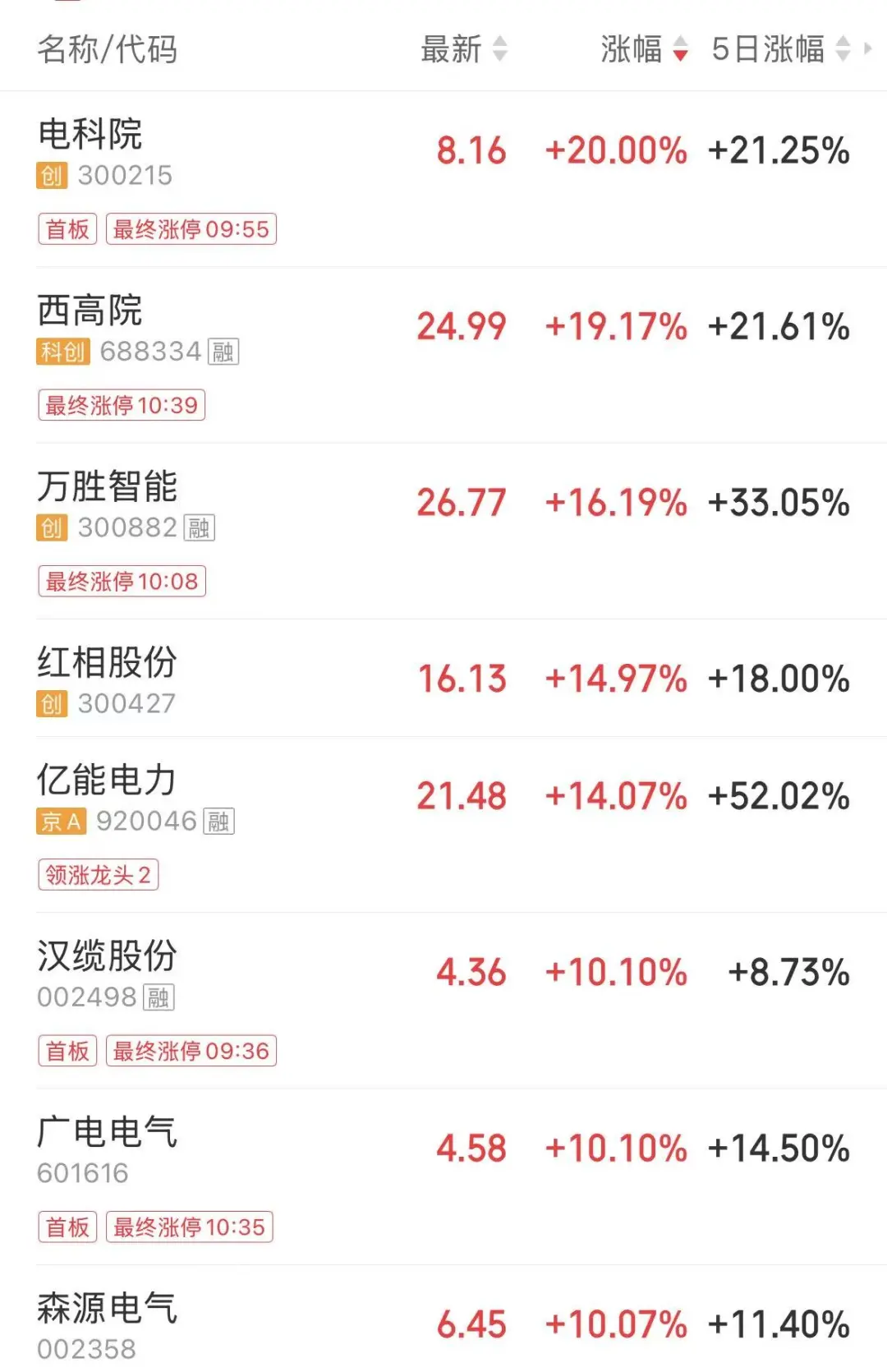
Task: Click the 创 badge of 红相股份
Action: click(x=53, y=703)
